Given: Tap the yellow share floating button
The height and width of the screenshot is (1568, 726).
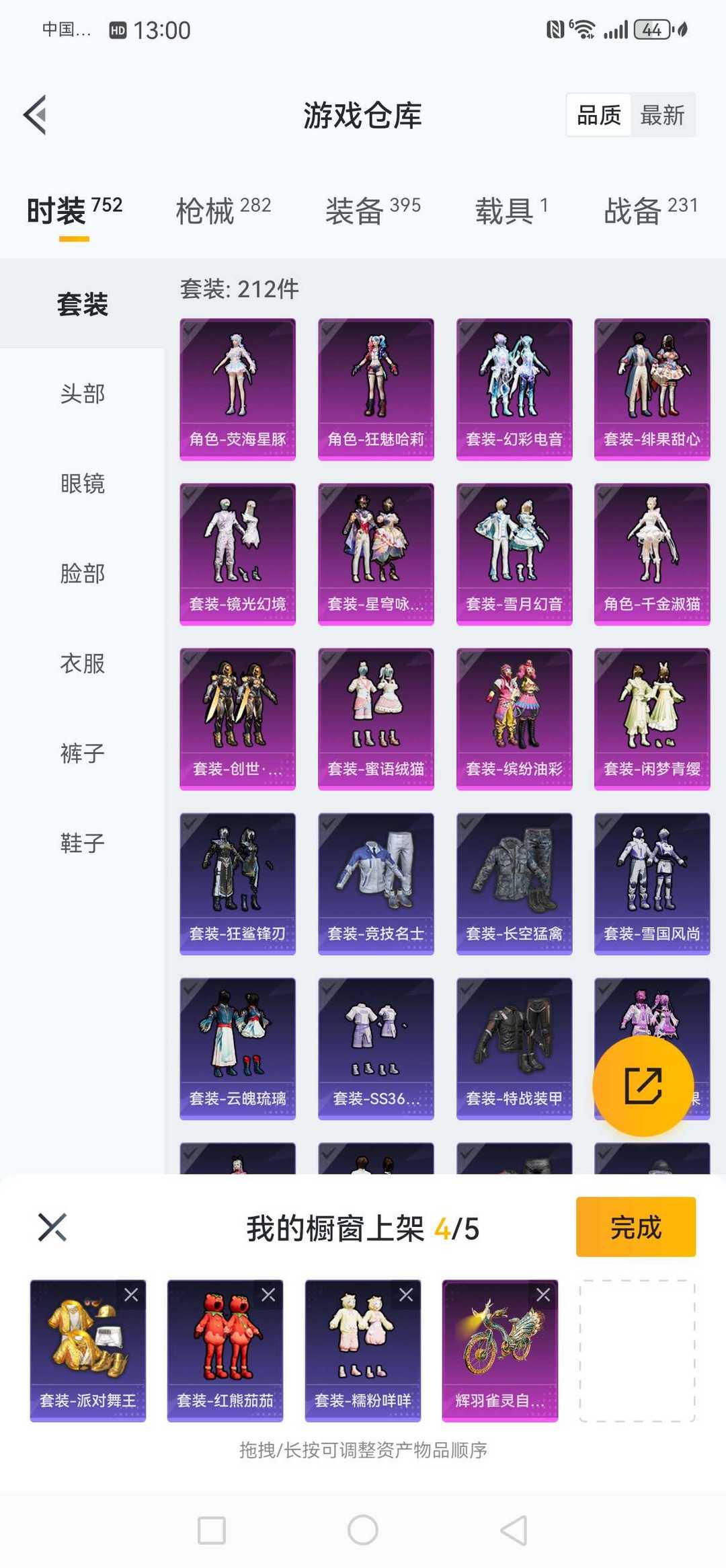Looking at the screenshot, I should click(643, 1085).
